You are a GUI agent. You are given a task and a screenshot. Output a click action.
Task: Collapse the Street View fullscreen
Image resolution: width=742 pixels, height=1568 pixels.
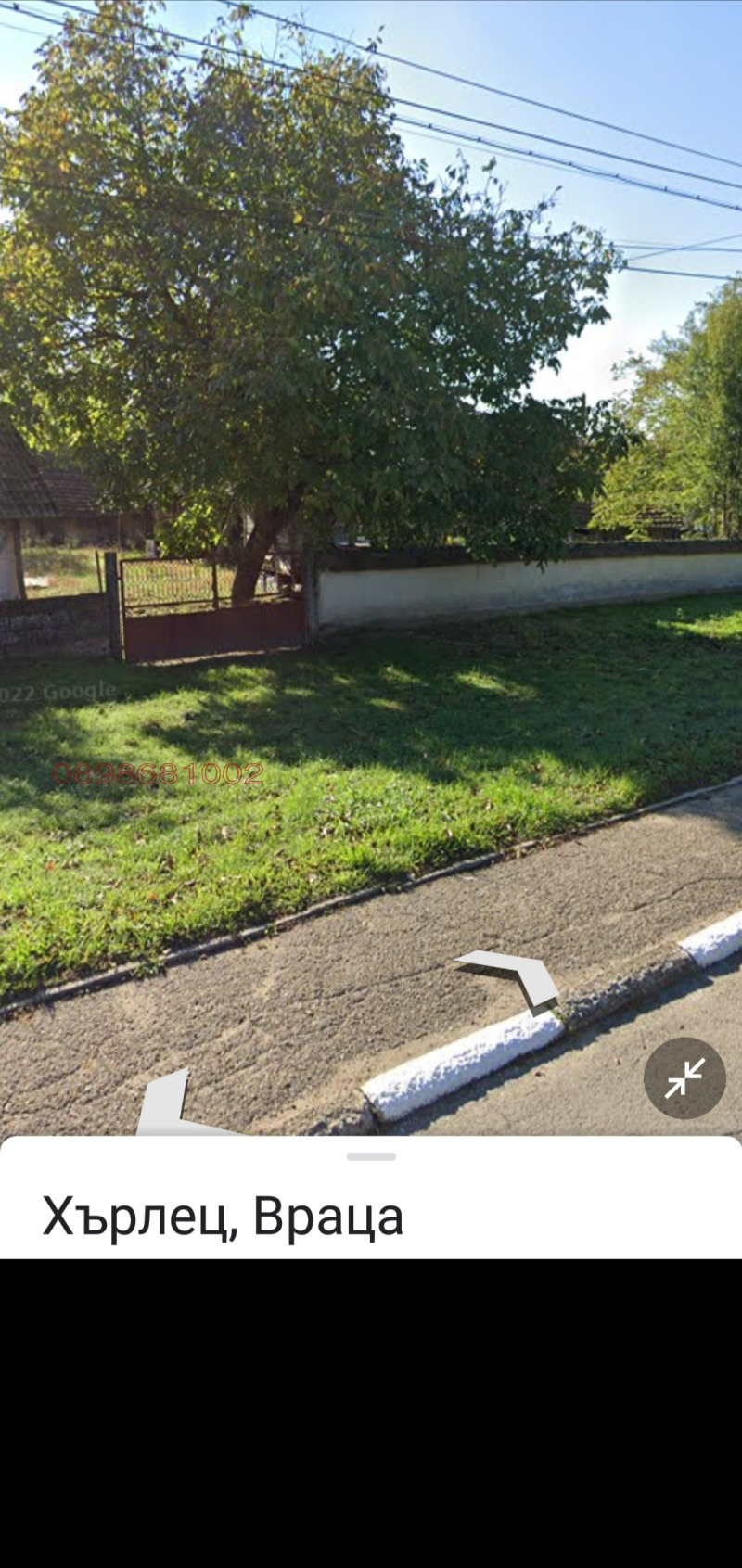coord(684,1077)
